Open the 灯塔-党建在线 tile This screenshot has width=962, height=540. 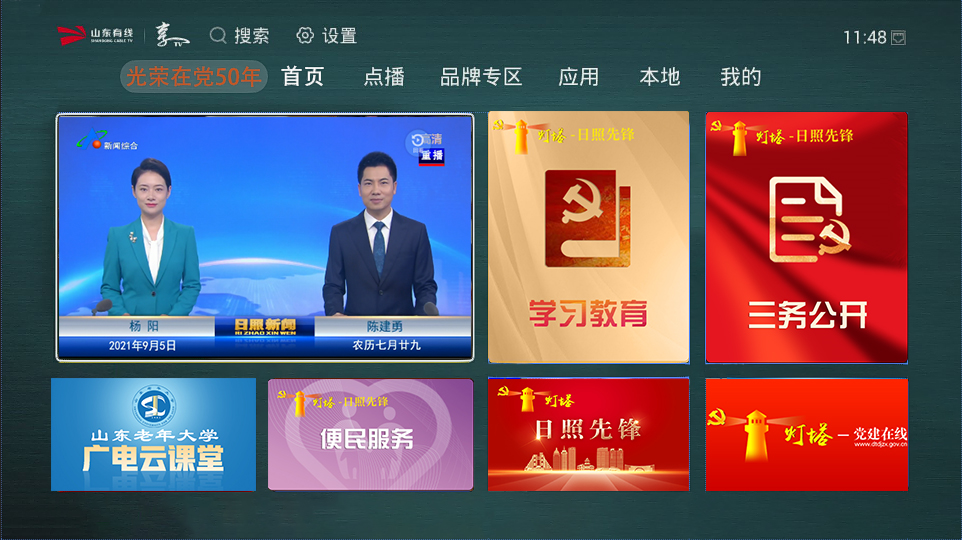pyautogui.click(x=806, y=435)
